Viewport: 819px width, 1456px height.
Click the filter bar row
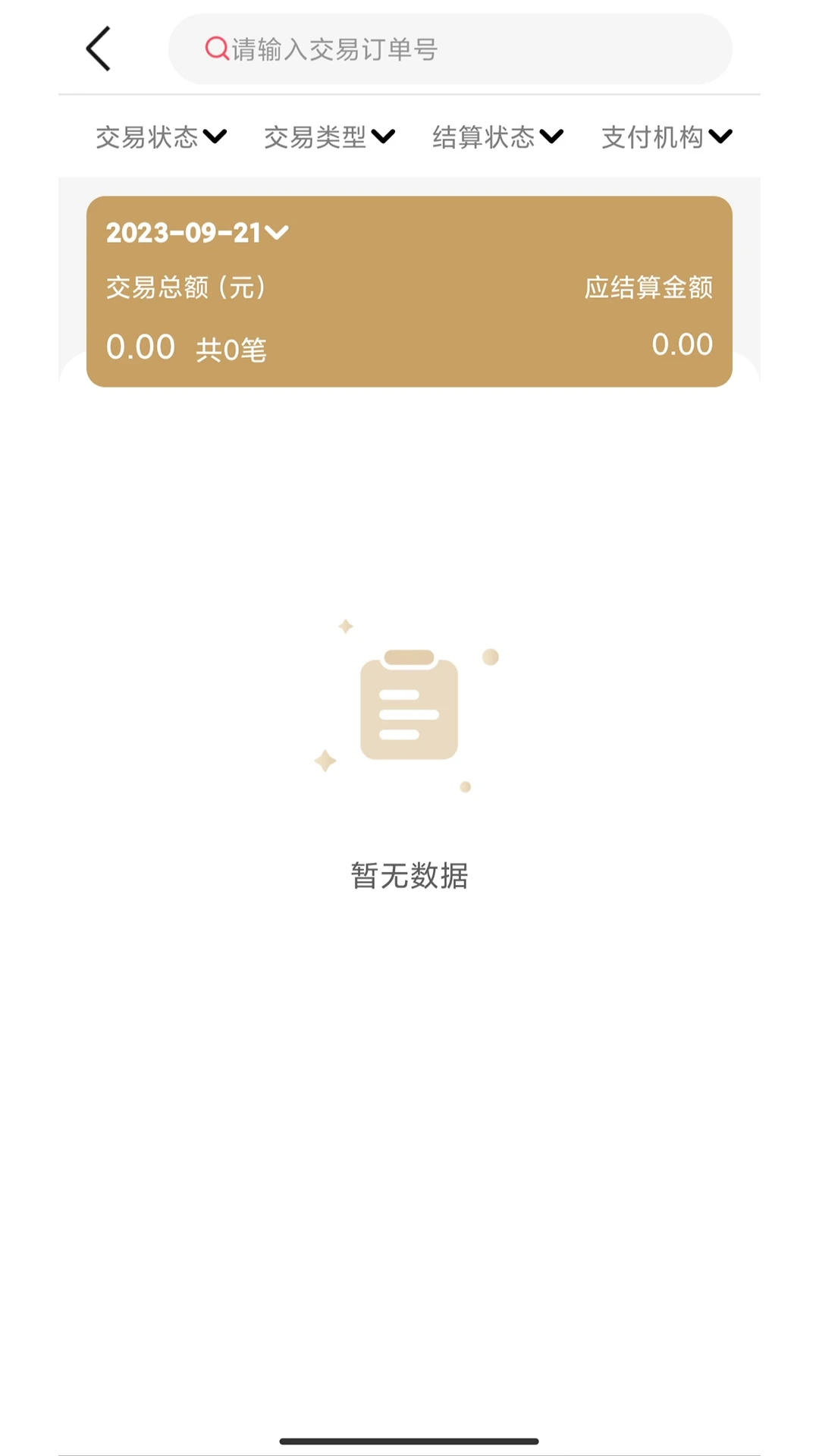[x=409, y=137]
